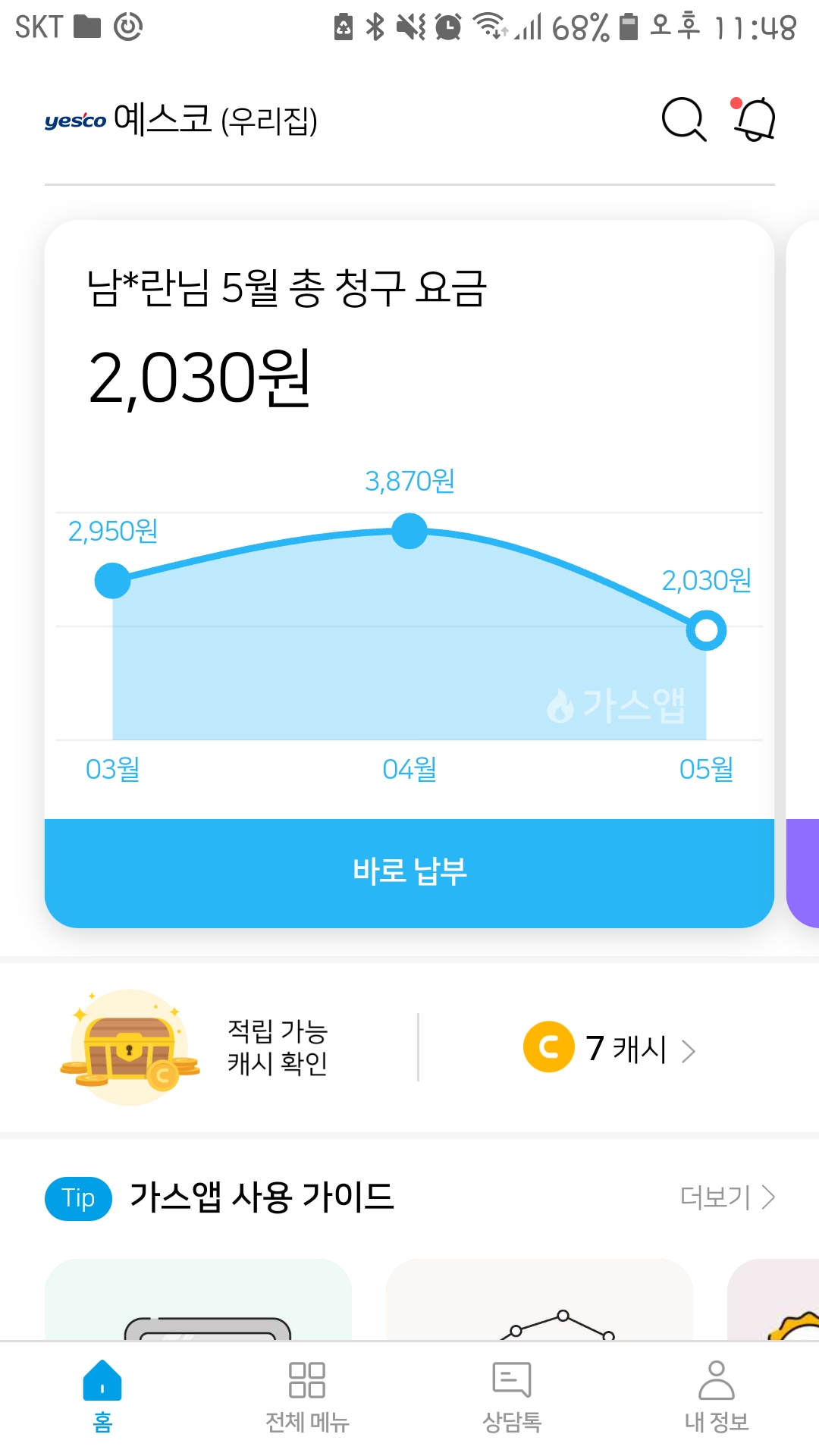Go to the 내 정보 tab

click(x=717, y=1397)
